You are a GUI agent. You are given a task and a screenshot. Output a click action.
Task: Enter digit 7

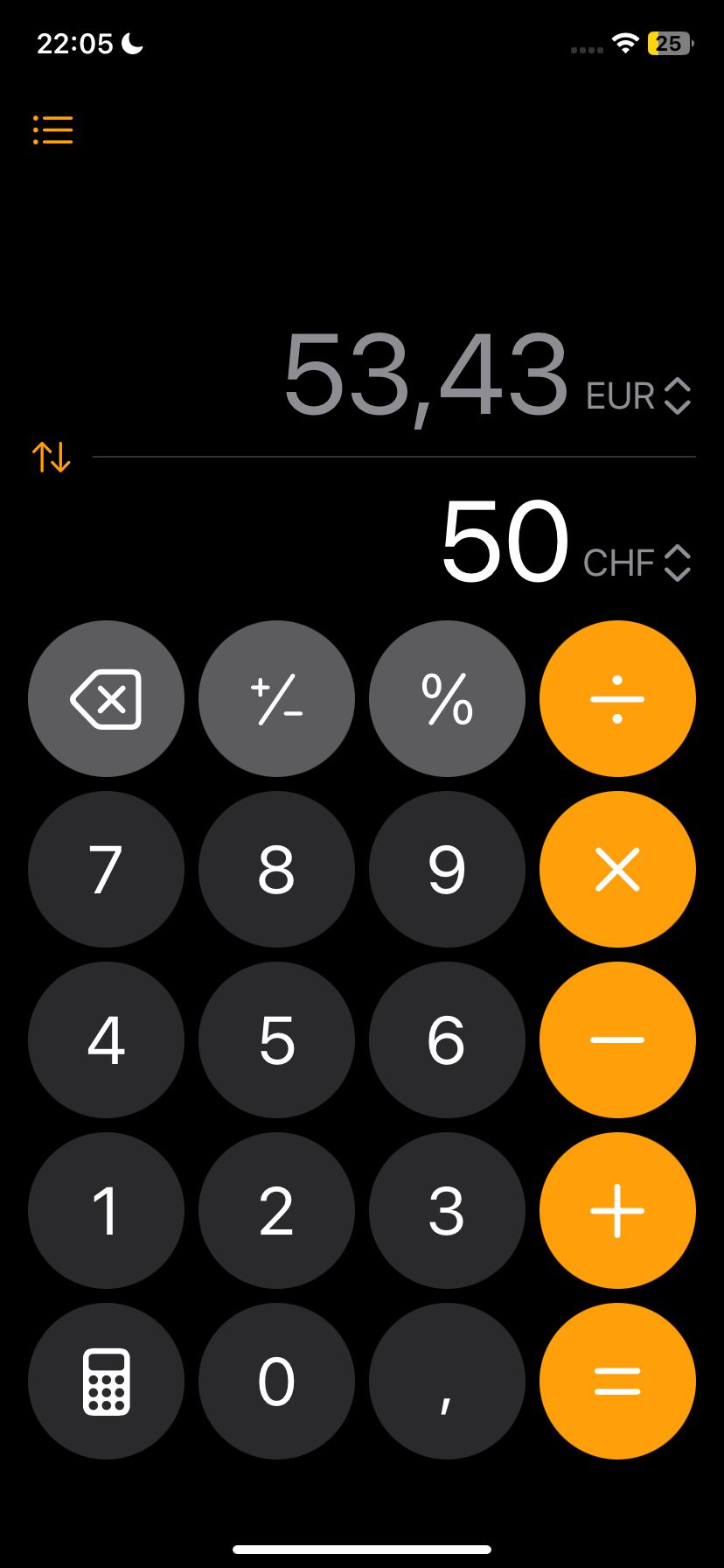click(106, 869)
